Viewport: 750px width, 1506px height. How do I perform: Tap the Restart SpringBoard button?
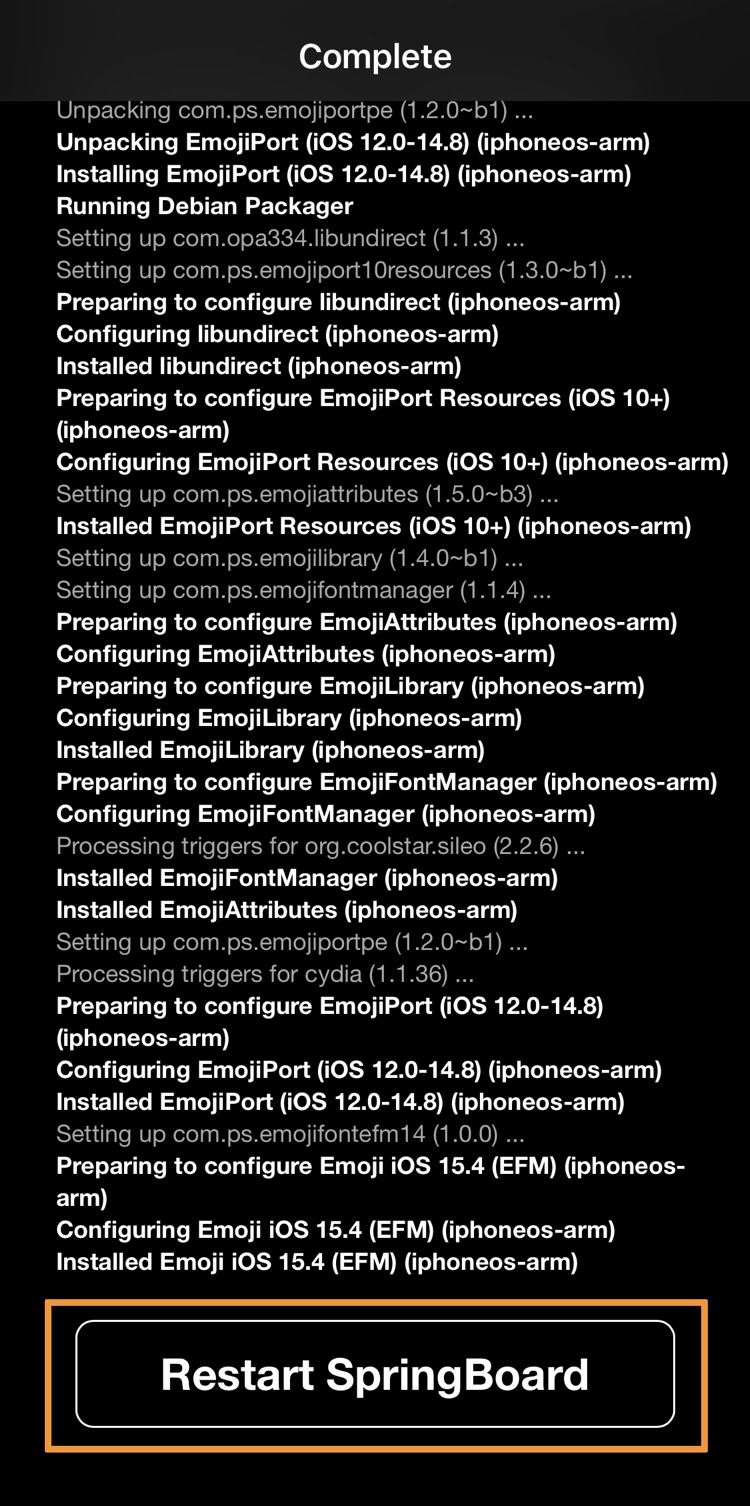[x=375, y=1374]
